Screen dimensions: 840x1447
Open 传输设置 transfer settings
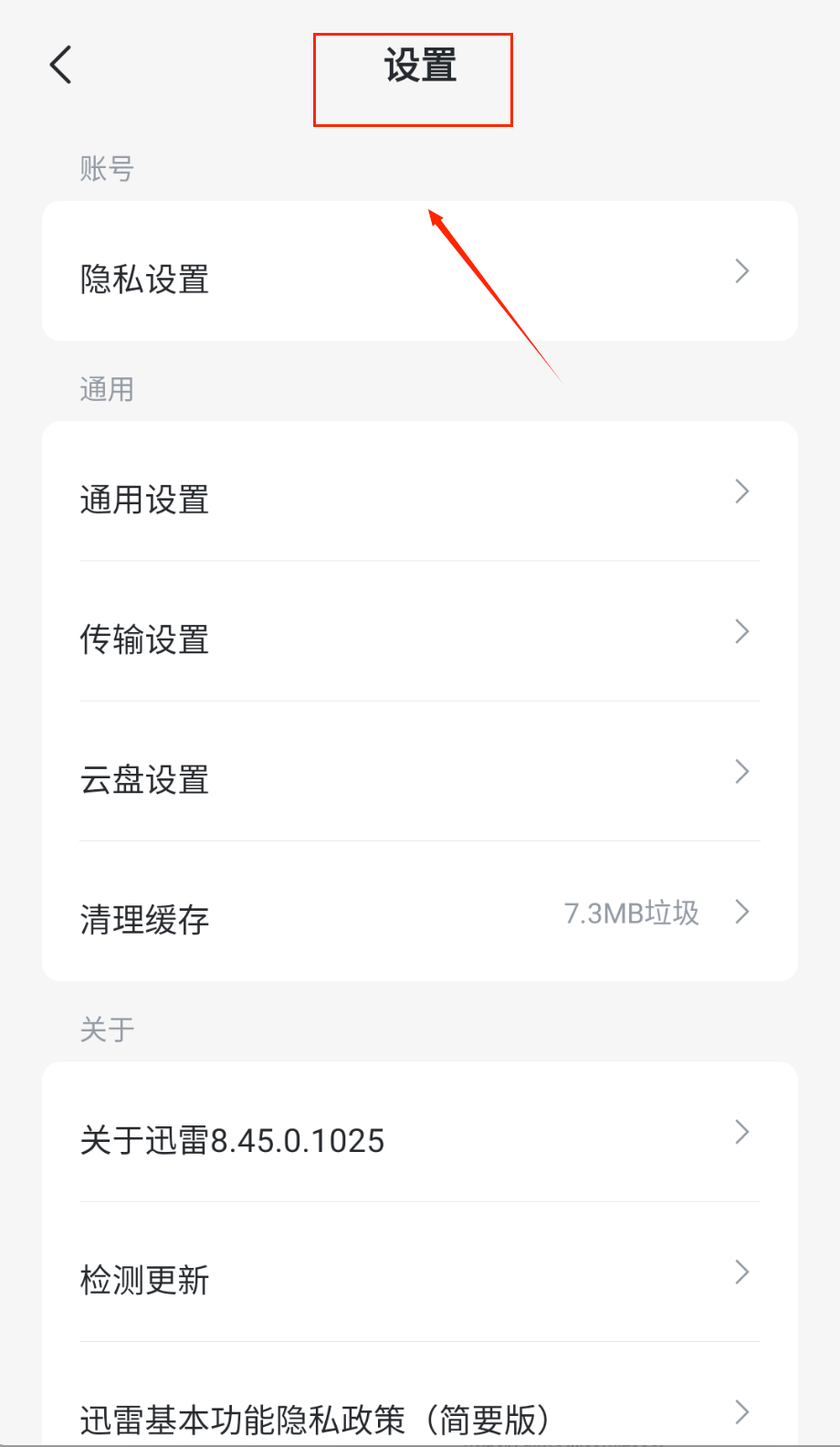click(419, 633)
